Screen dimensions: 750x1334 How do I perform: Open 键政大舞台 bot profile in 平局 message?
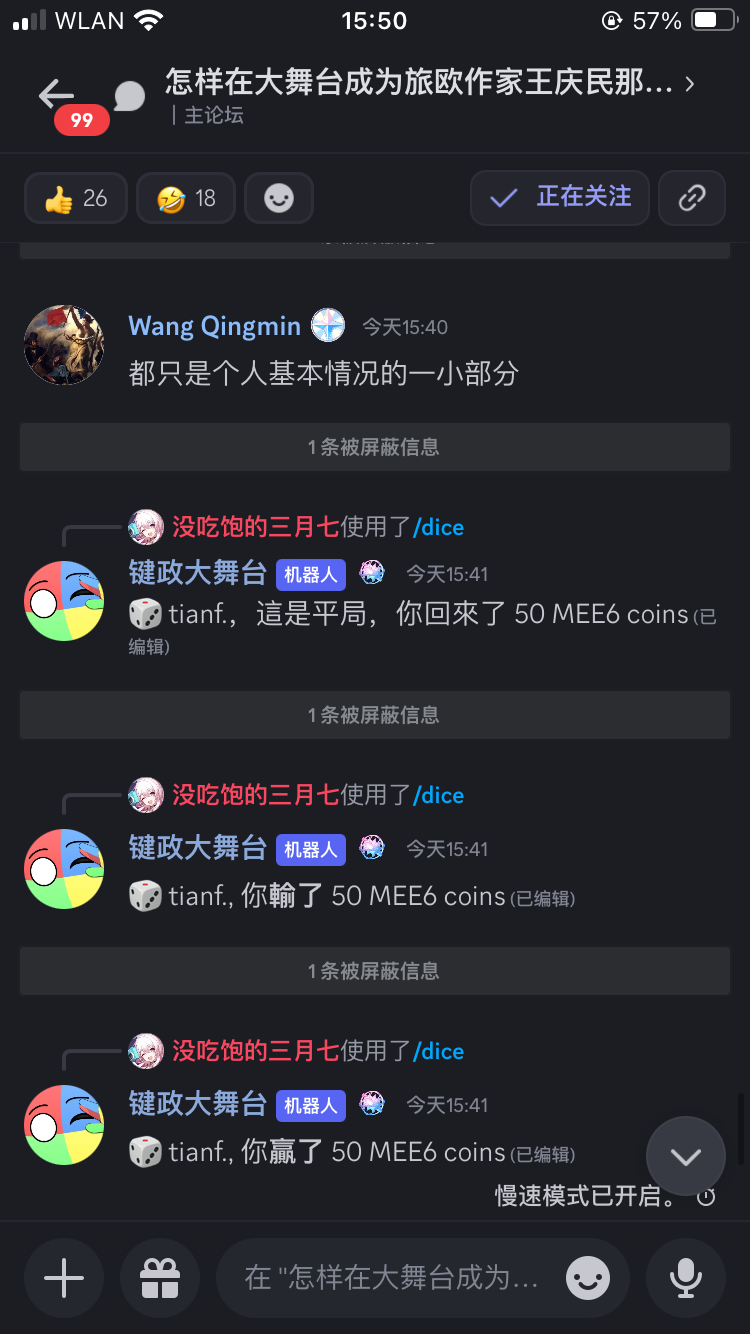pyautogui.click(x=198, y=573)
